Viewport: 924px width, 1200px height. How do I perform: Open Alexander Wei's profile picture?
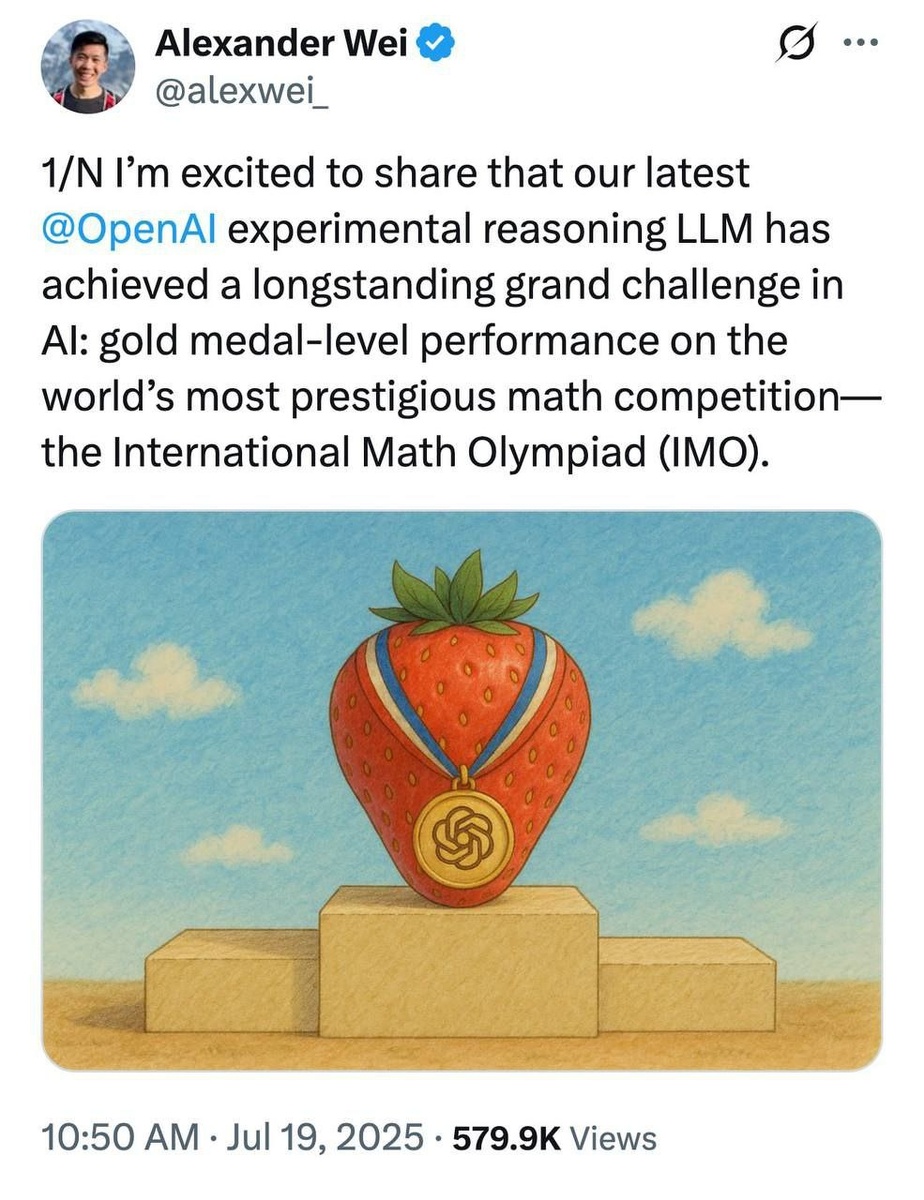click(87, 66)
